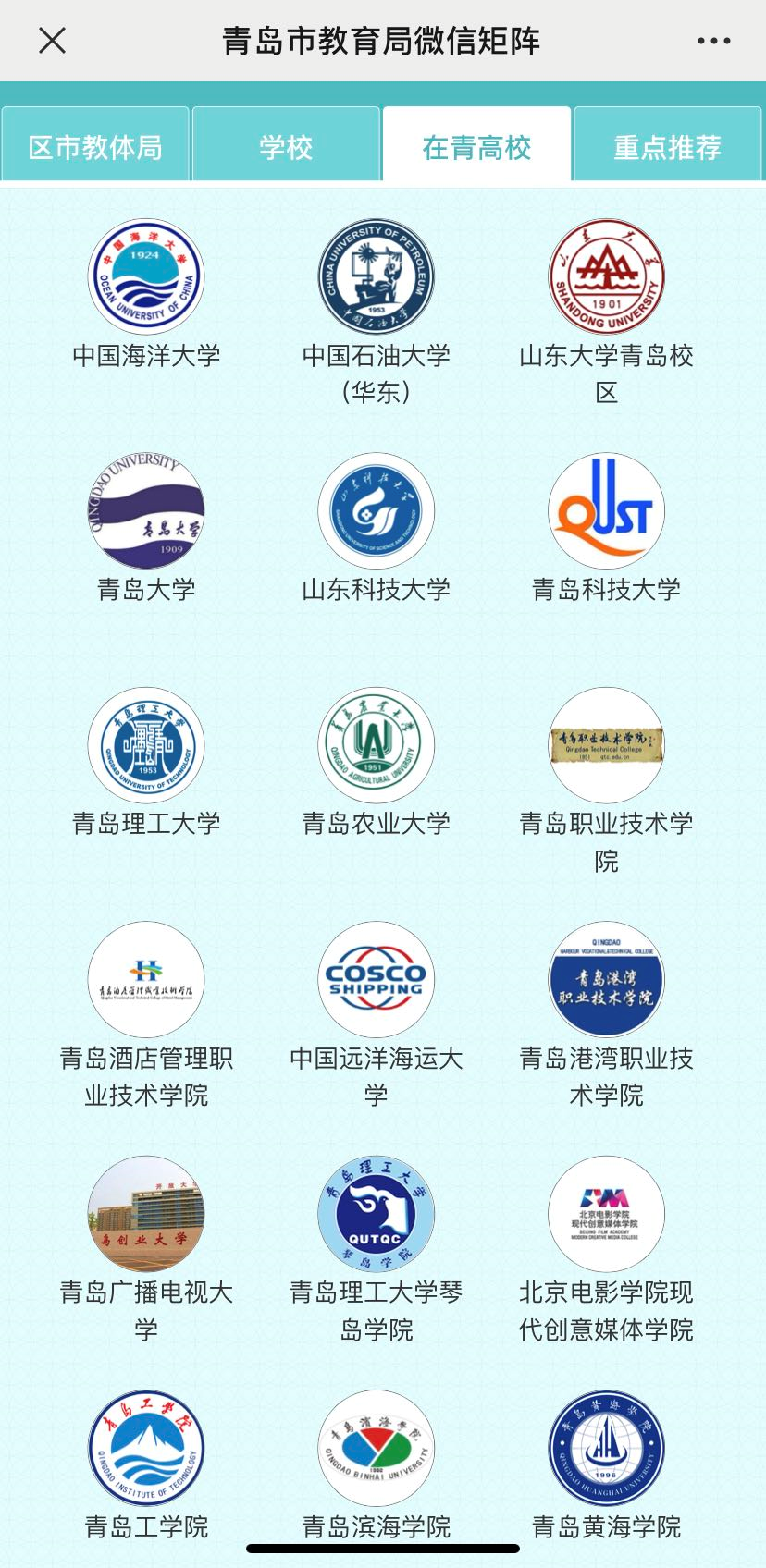Switch to the 重点推荐 tab
Image resolution: width=766 pixels, height=1568 pixels.
point(667,146)
